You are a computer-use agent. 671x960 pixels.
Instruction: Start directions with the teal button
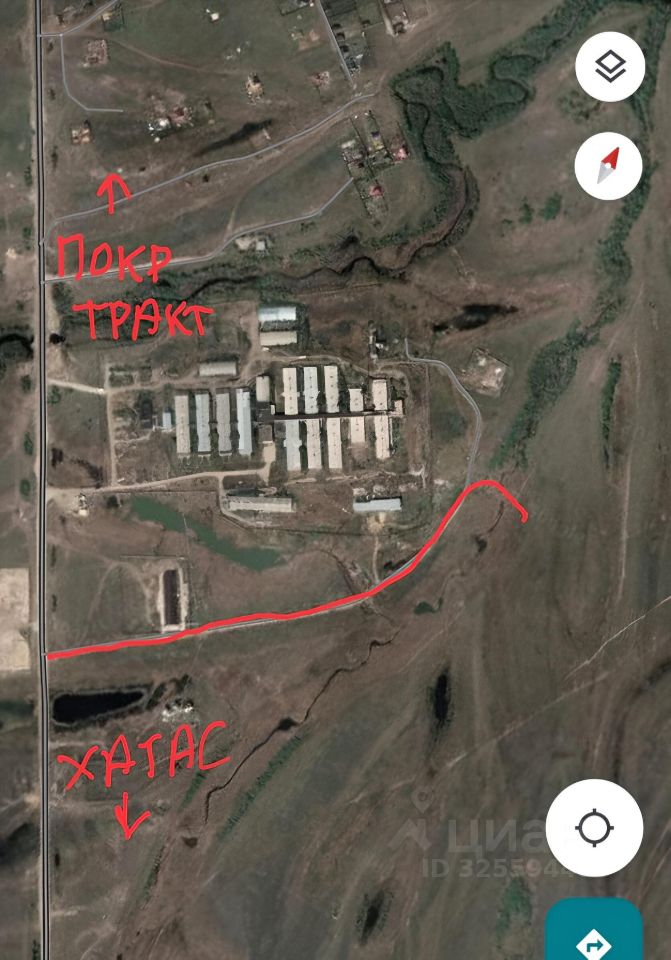click(x=594, y=936)
